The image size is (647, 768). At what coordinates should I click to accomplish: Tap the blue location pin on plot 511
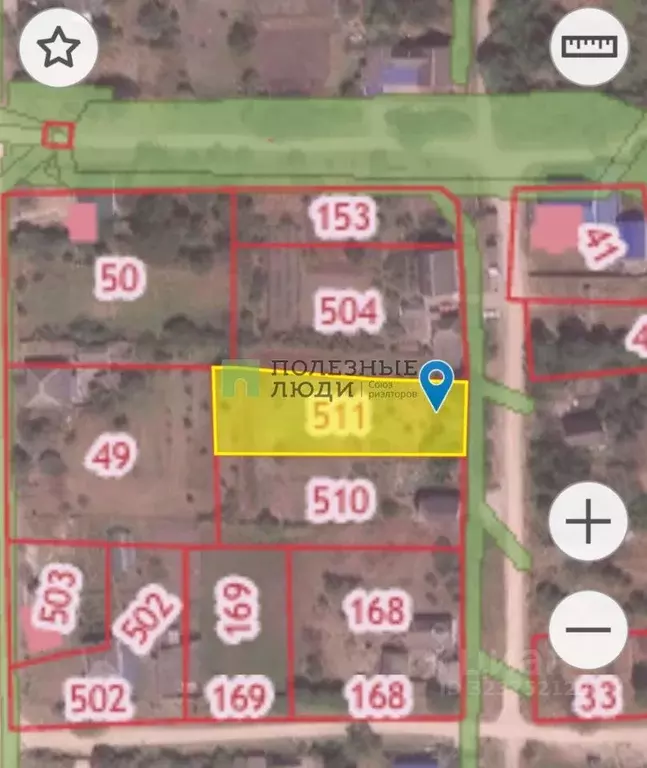pos(437,383)
